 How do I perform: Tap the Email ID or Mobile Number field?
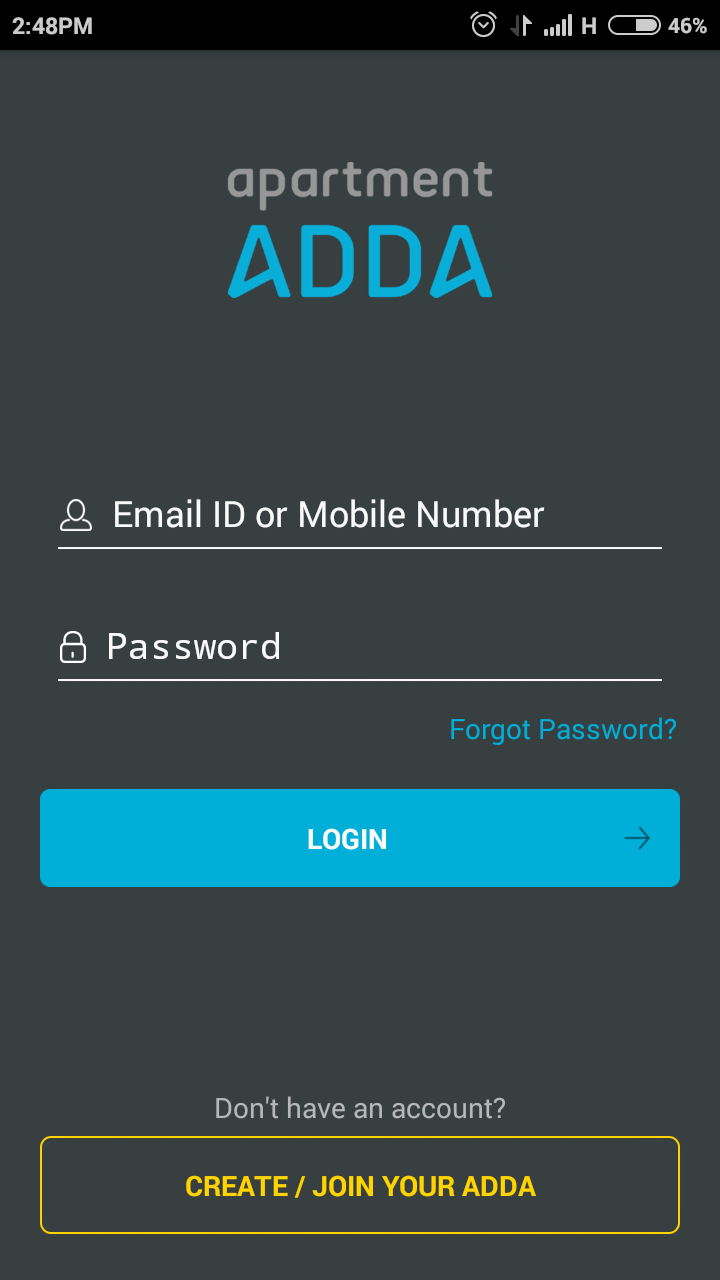(360, 516)
